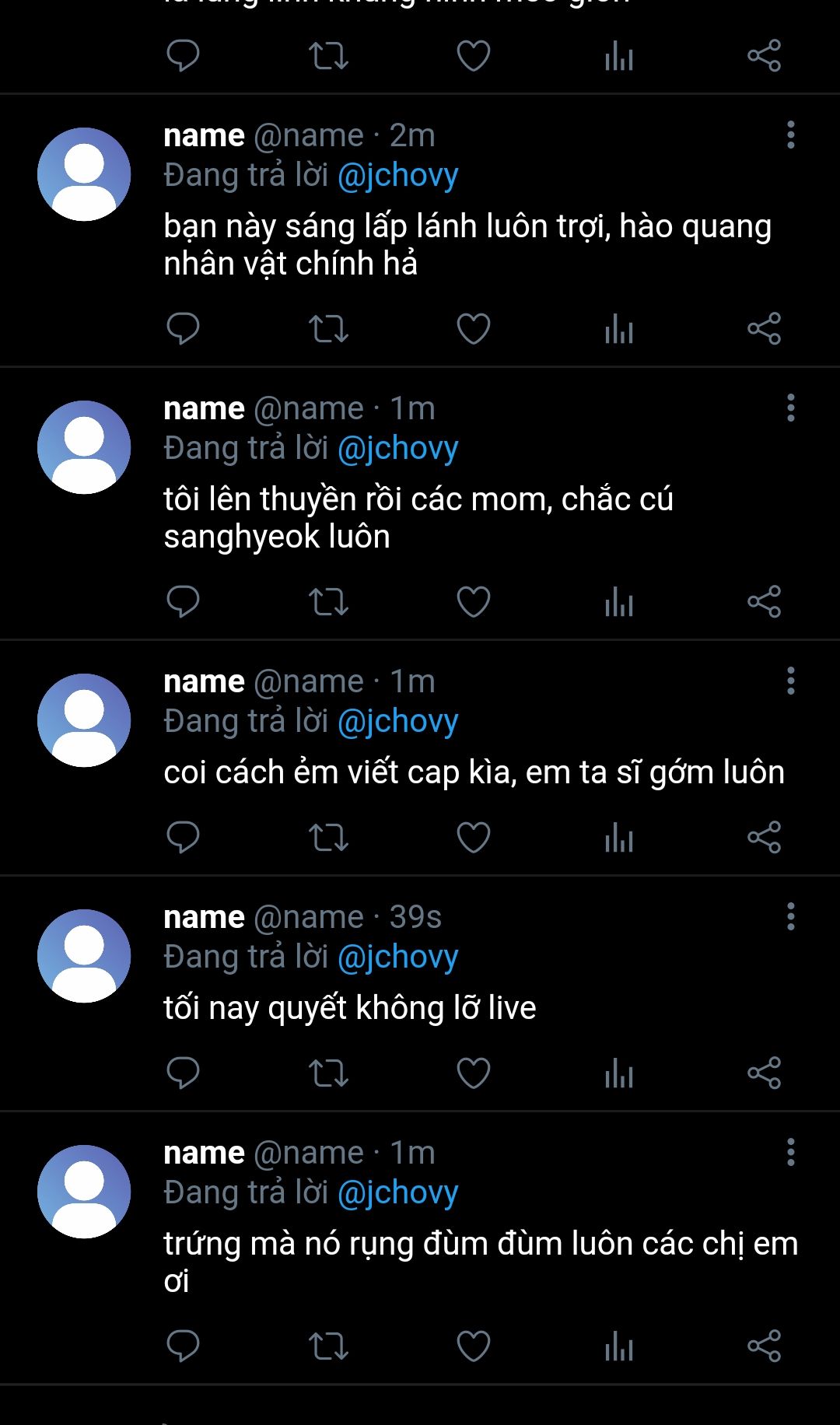The width and height of the screenshot is (840, 1425).
Task: Like the "trứng mà nó rụng" reply
Action: tap(473, 1346)
